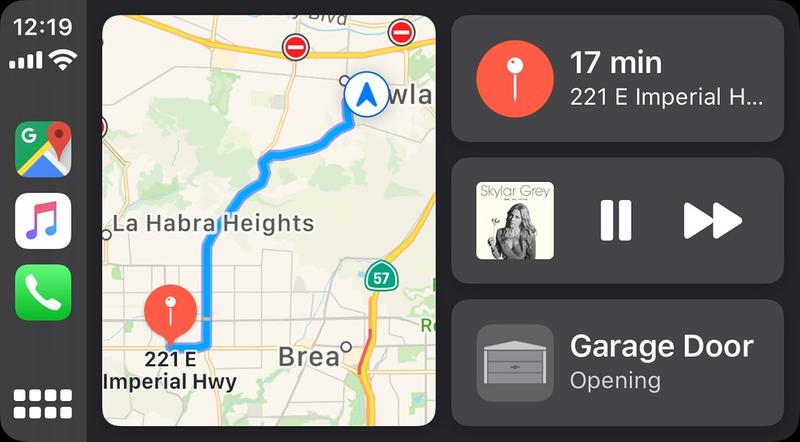Open the 17 min route card
800x442 pixels.
tap(617, 78)
